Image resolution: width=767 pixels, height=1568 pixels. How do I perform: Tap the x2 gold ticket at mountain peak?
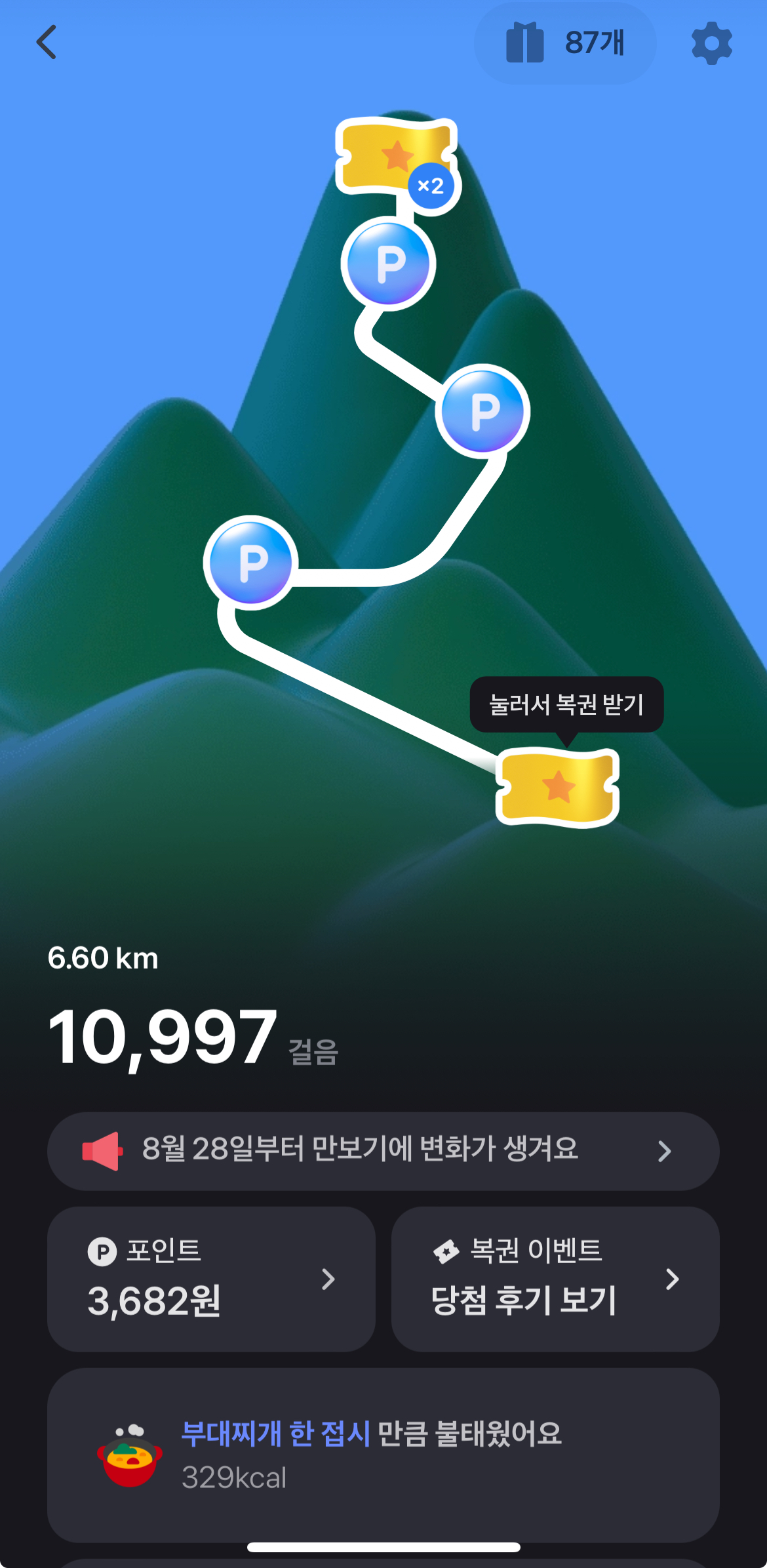396,157
